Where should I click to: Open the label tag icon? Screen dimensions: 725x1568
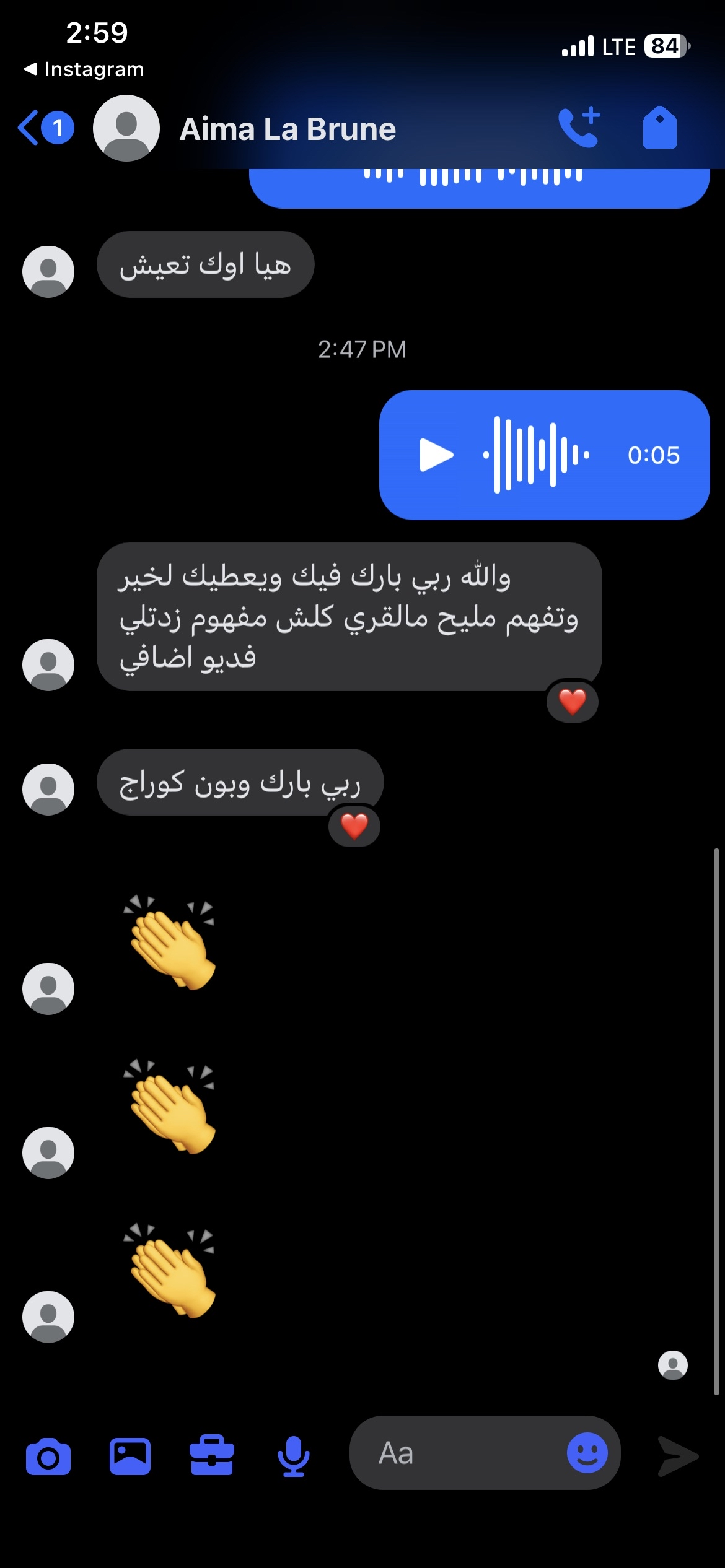(x=659, y=128)
